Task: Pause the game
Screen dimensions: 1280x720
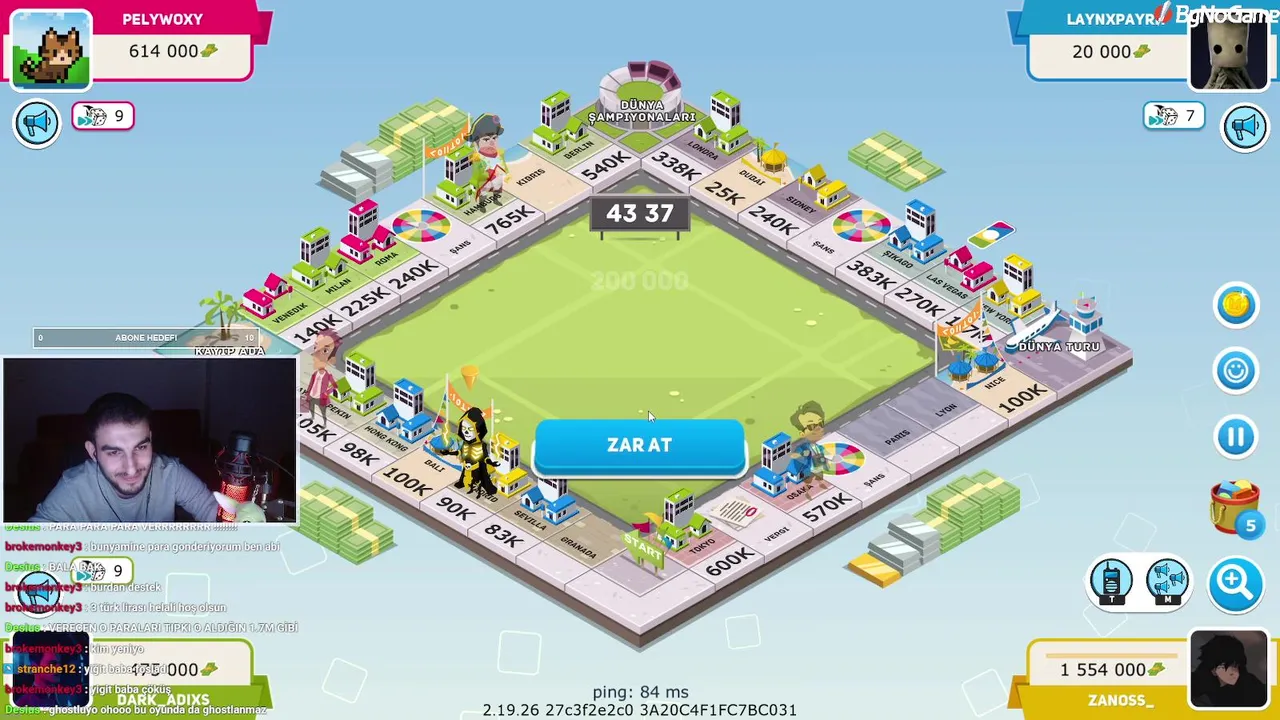Action: (x=1235, y=437)
